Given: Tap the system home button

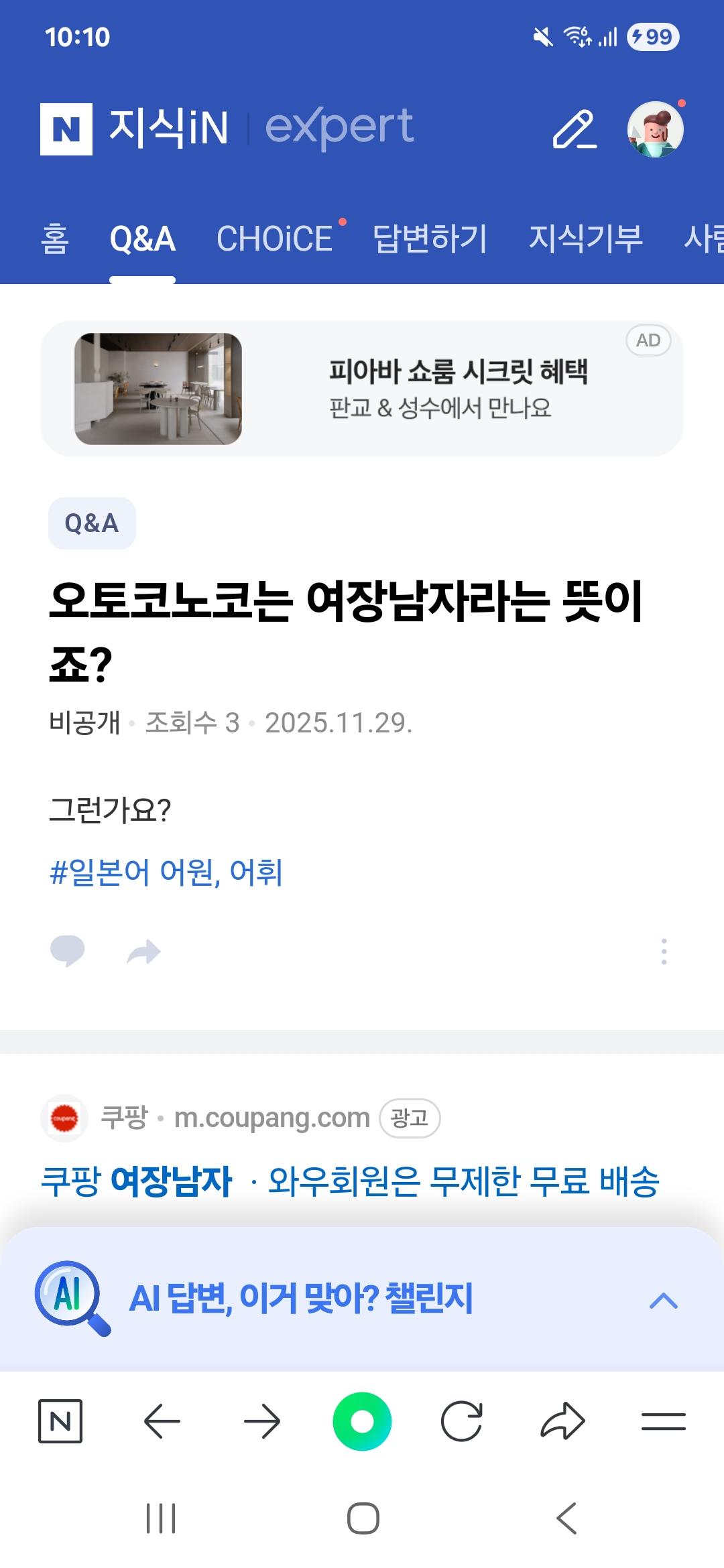Looking at the screenshot, I should [363, 1518].
